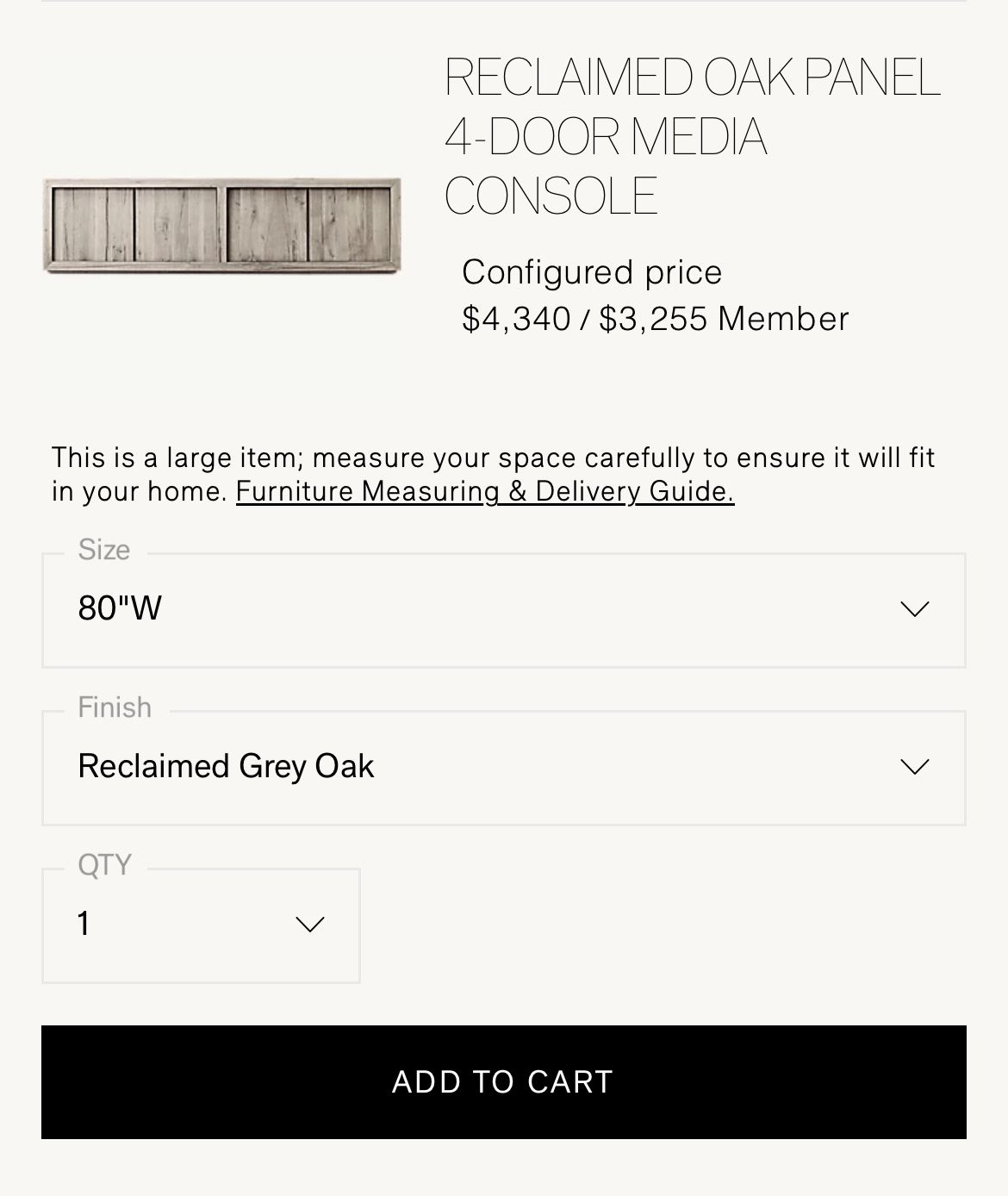The height and width of the screenshot is (1196, 1008).
Task: Click the quantity value 1
Action: (x=82, y=923)
